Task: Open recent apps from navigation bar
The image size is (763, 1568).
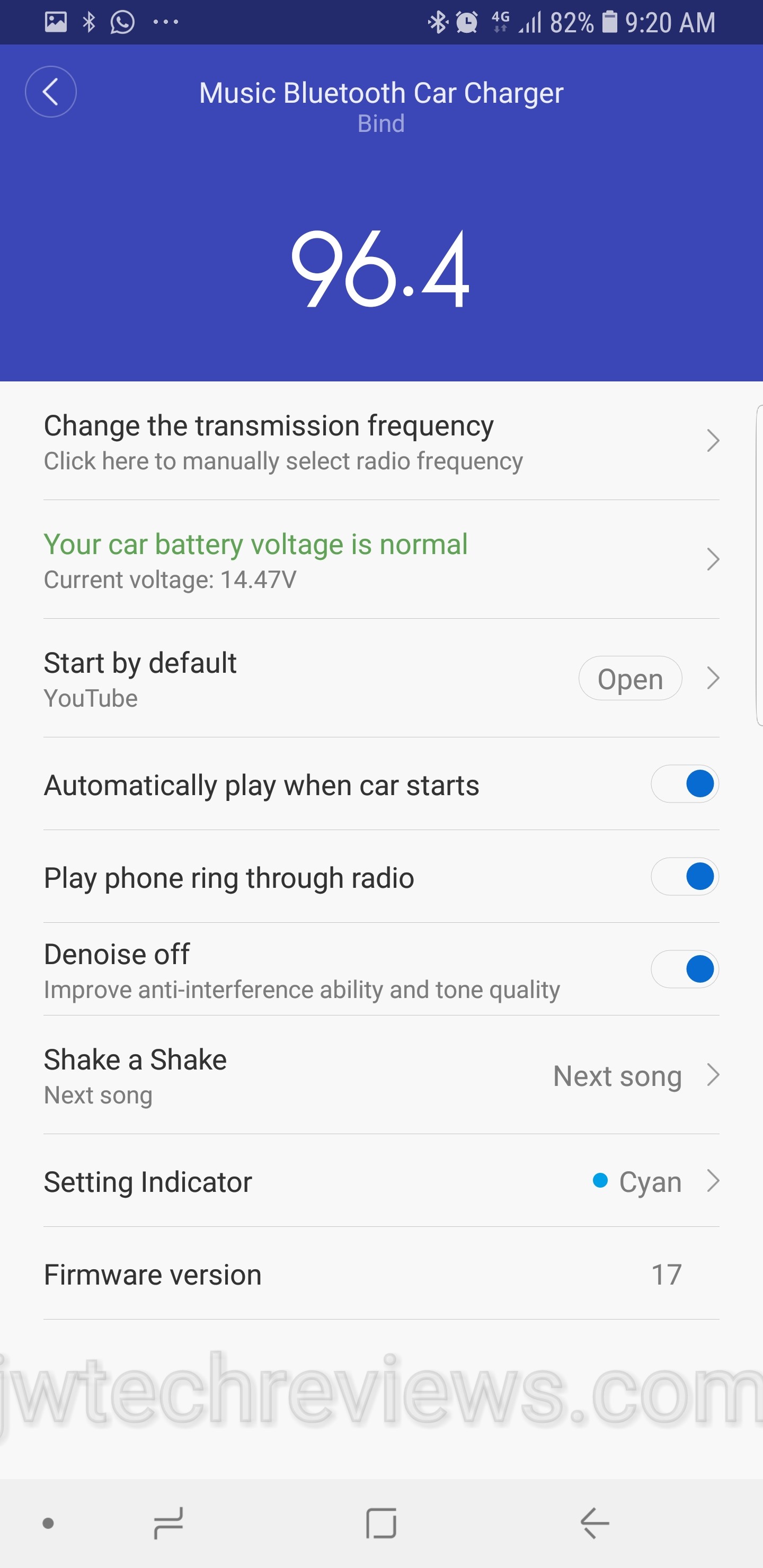Action: click(x=168, y=1523)
